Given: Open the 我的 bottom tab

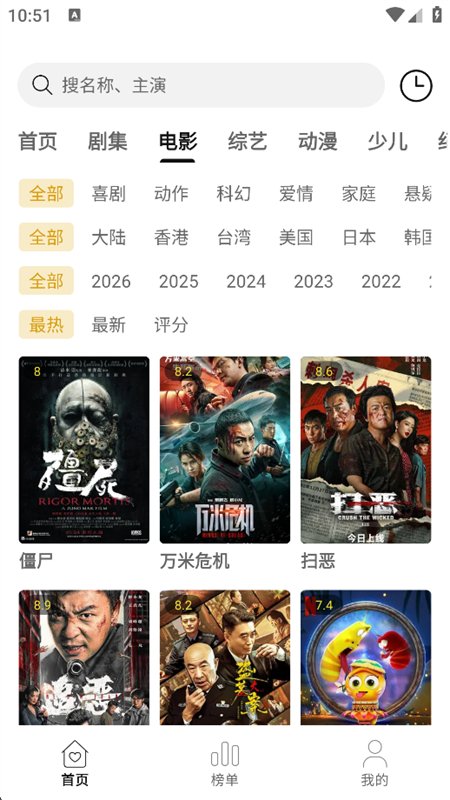Looking at the screenshot, I should point(374,763).
